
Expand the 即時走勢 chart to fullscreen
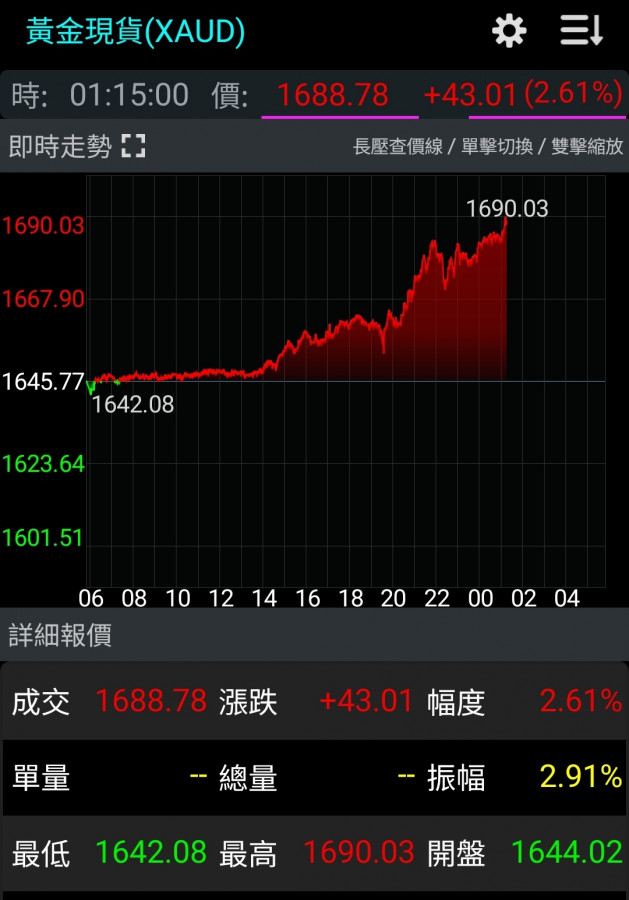[x=133, y=147]
